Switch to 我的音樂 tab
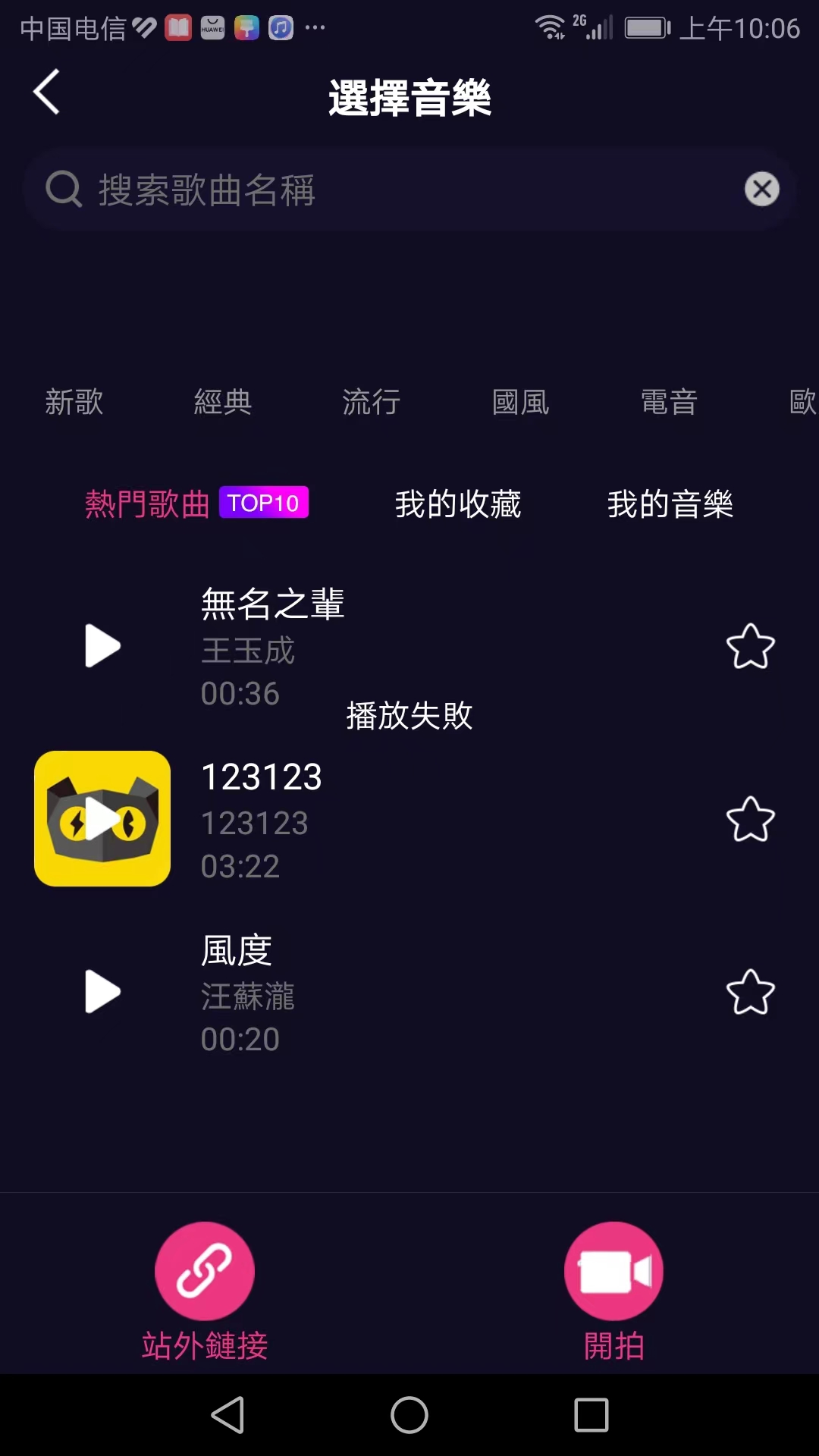The width and height of the screenshot is (819, 1456). (x=670, y=504)
